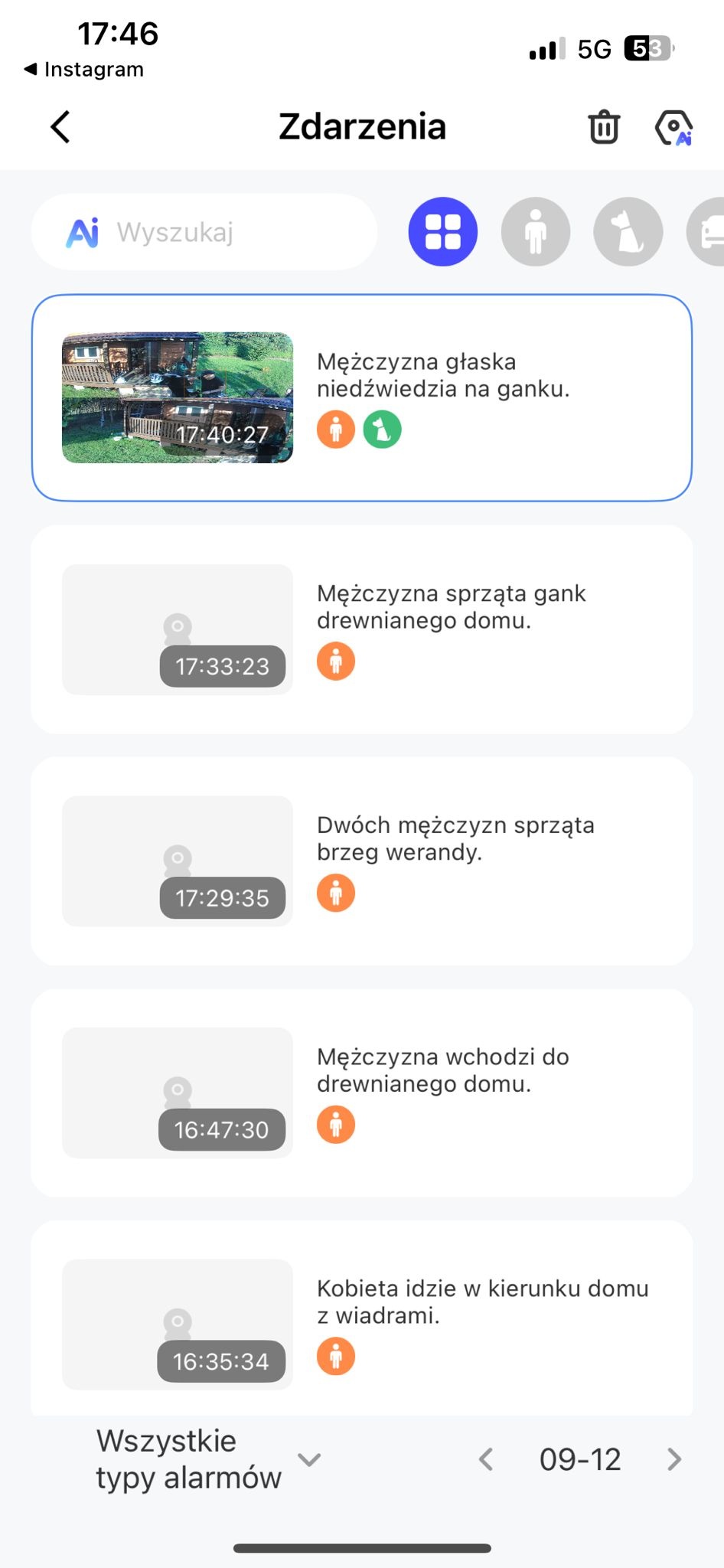The width and height of the screenshot is (724, 1568).
Task: Filter events by person
Action: (536, 232)
